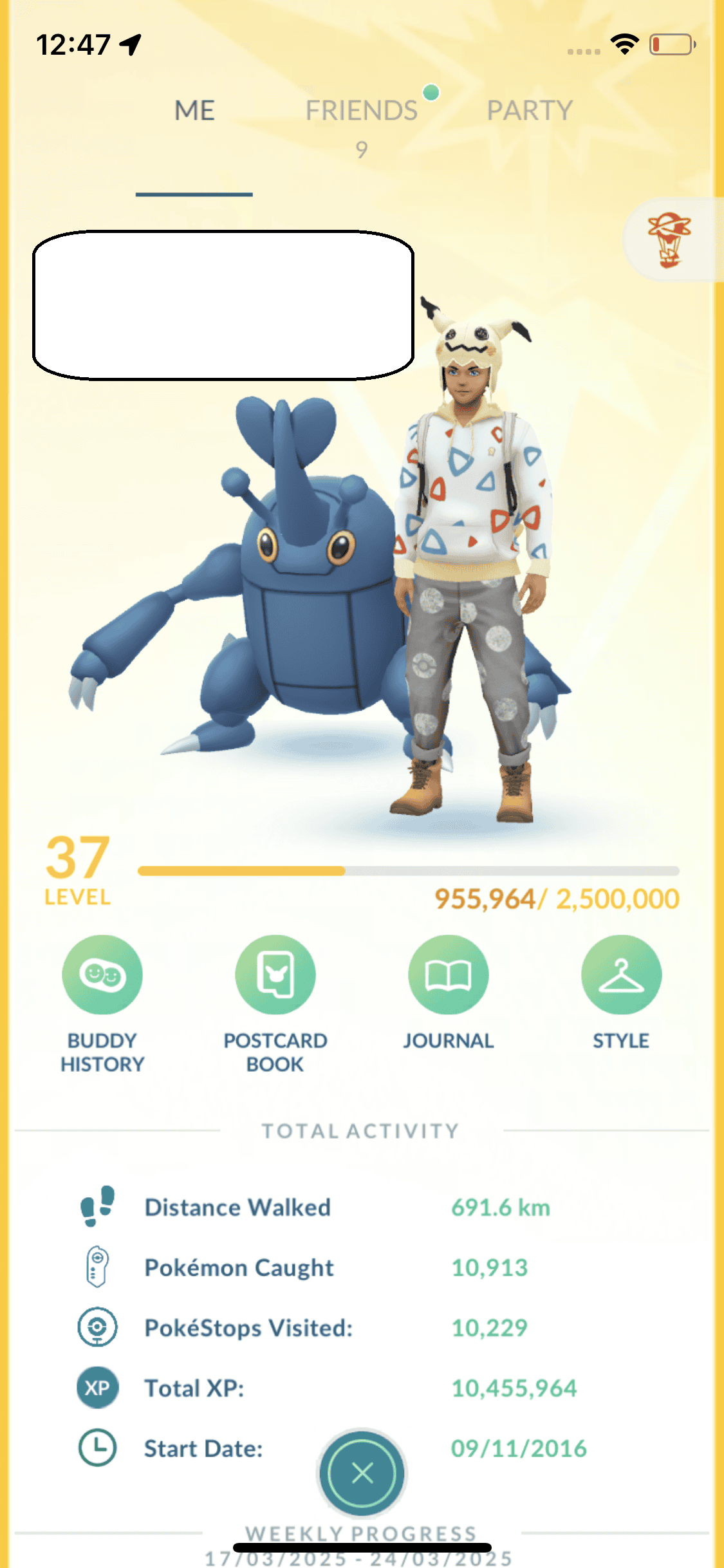Image resolution: width=724 pixels, height=1568 pixels.
Task: Open the balloon badge icon on the right
Action: click(671, 240)
